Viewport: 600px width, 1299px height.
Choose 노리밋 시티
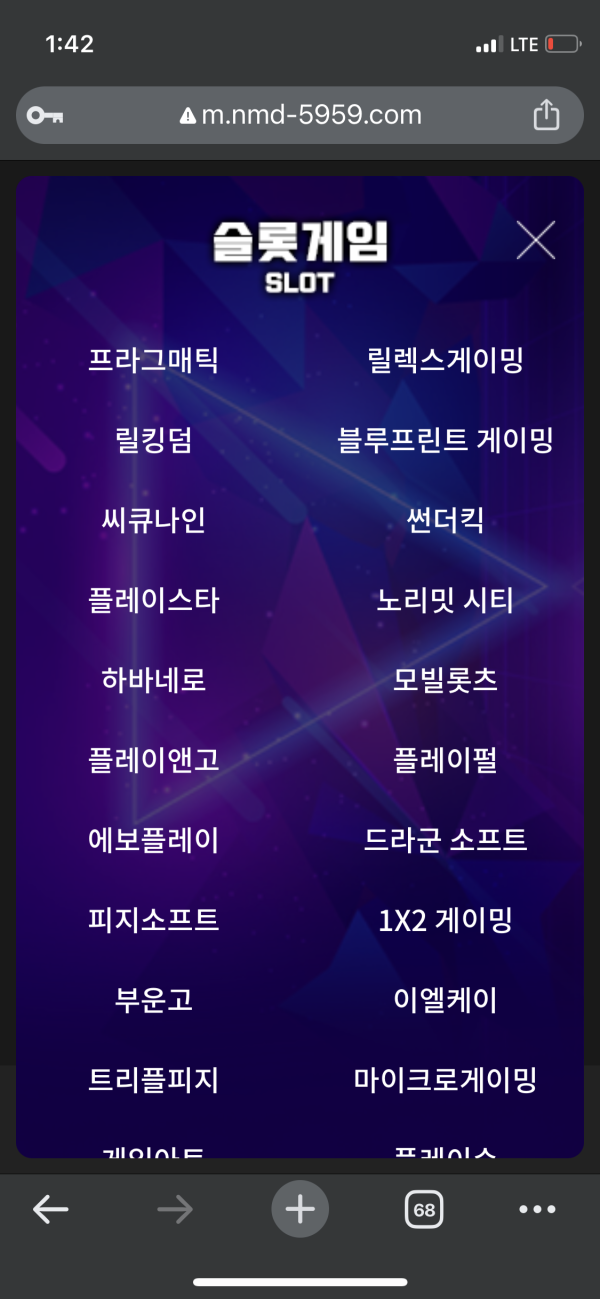446,600
